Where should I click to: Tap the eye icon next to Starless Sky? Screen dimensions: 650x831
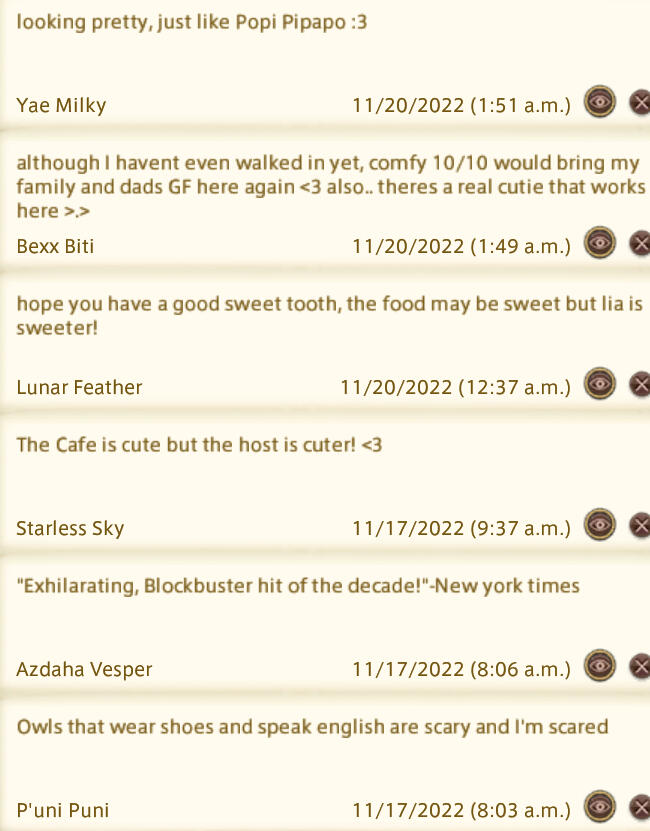coord(599,525)
